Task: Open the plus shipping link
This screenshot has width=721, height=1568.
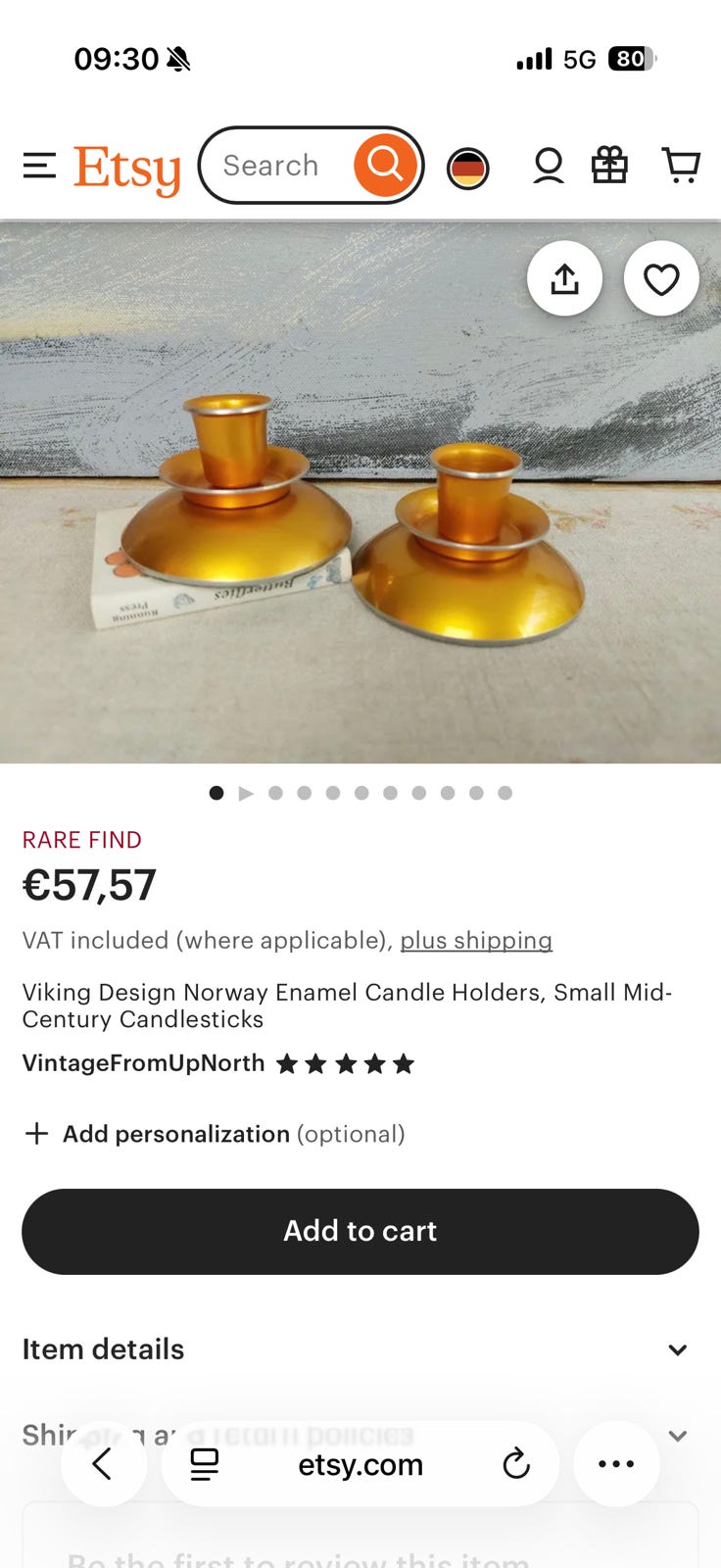Action: (x=476, y=940)
